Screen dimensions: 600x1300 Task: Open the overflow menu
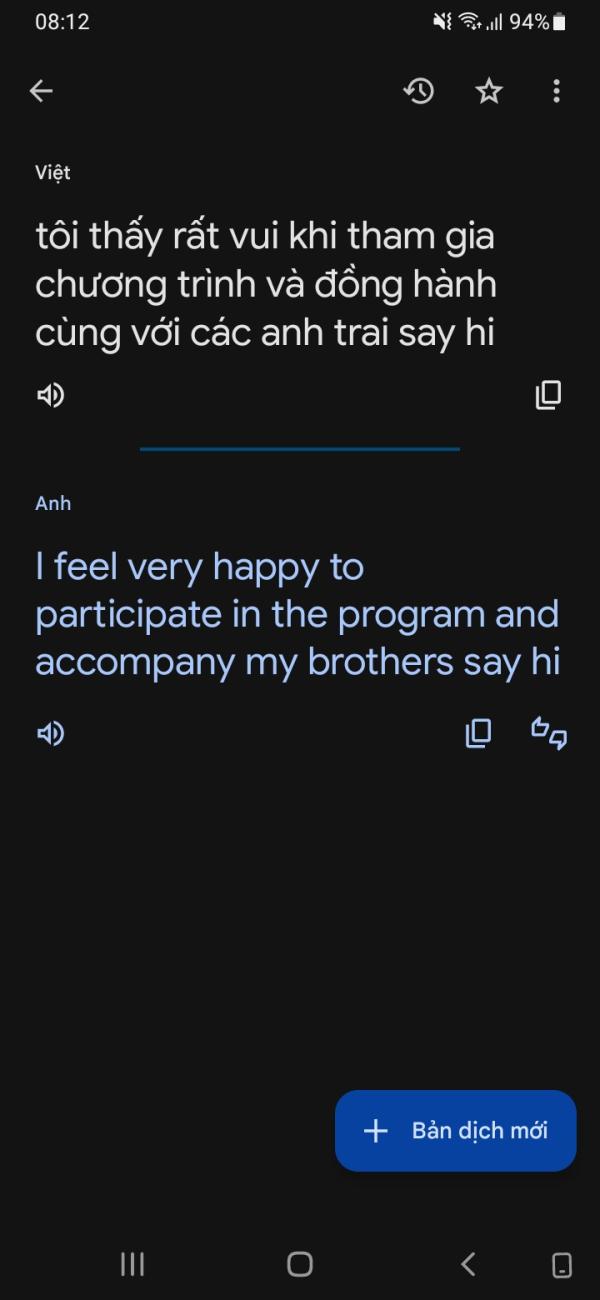click(556, 91)
